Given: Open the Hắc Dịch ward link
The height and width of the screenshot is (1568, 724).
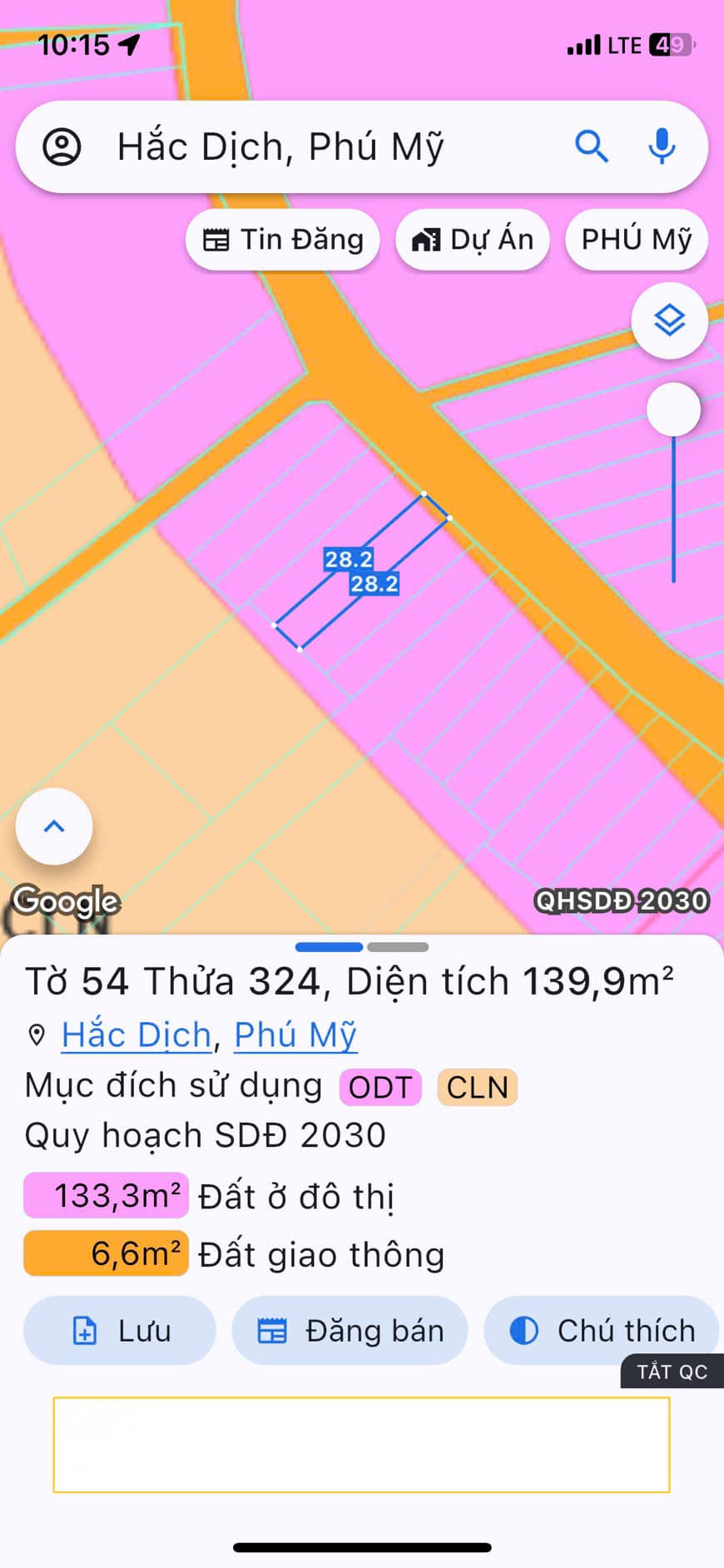Looking at the screenshot, I should (136, 1035).
